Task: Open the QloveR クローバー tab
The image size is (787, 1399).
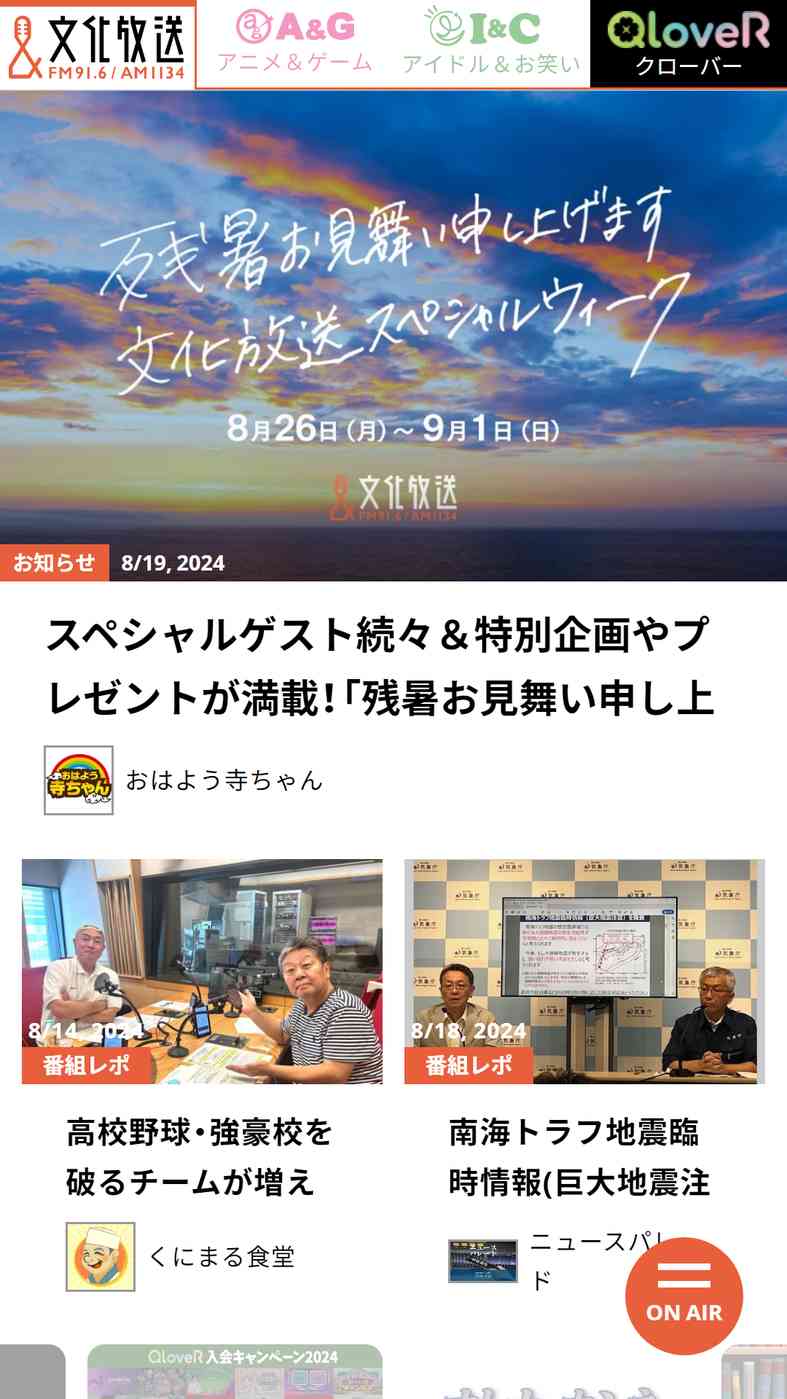Action: (689, 43)
